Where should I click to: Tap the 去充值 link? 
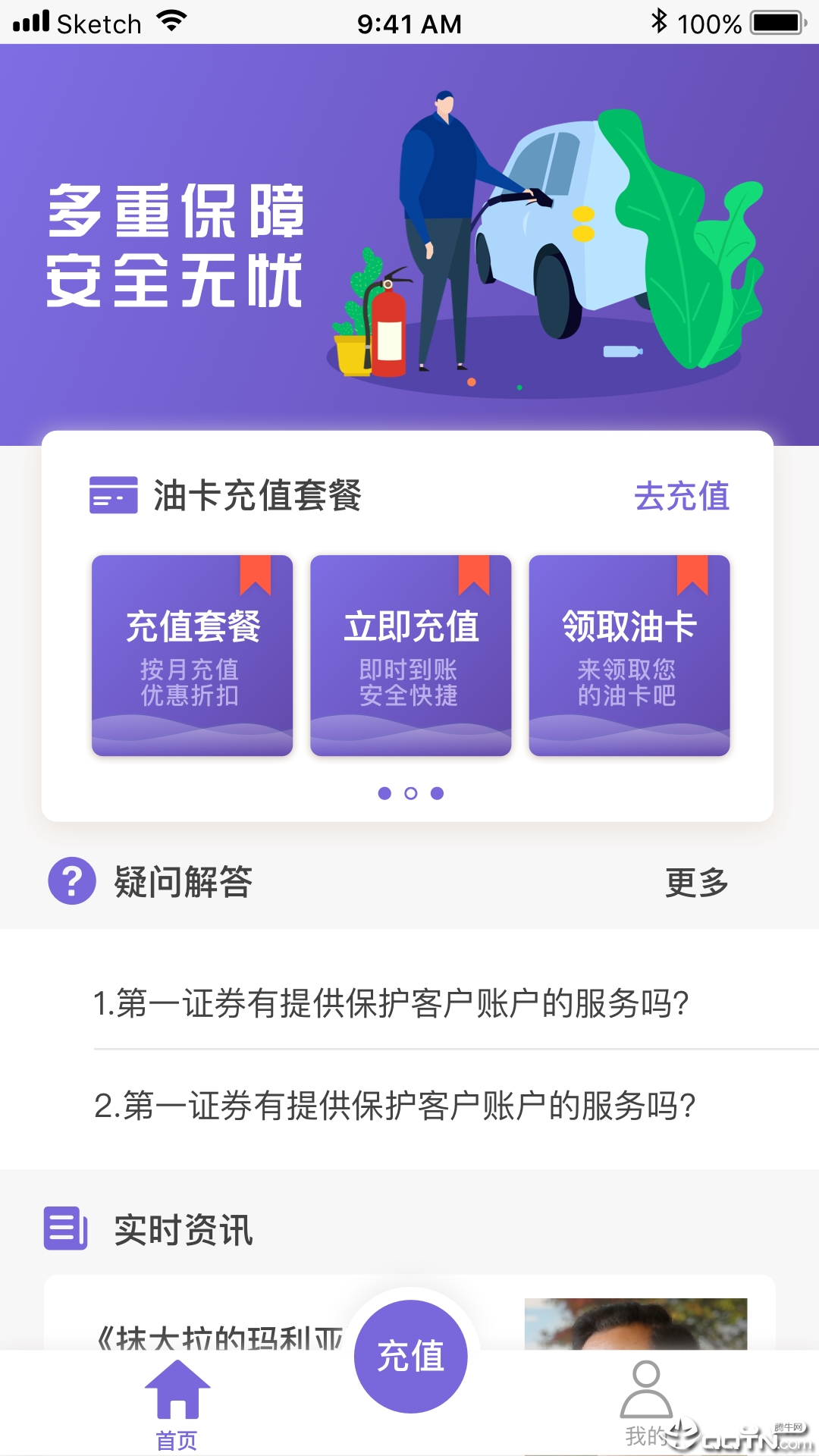(682, 497)
